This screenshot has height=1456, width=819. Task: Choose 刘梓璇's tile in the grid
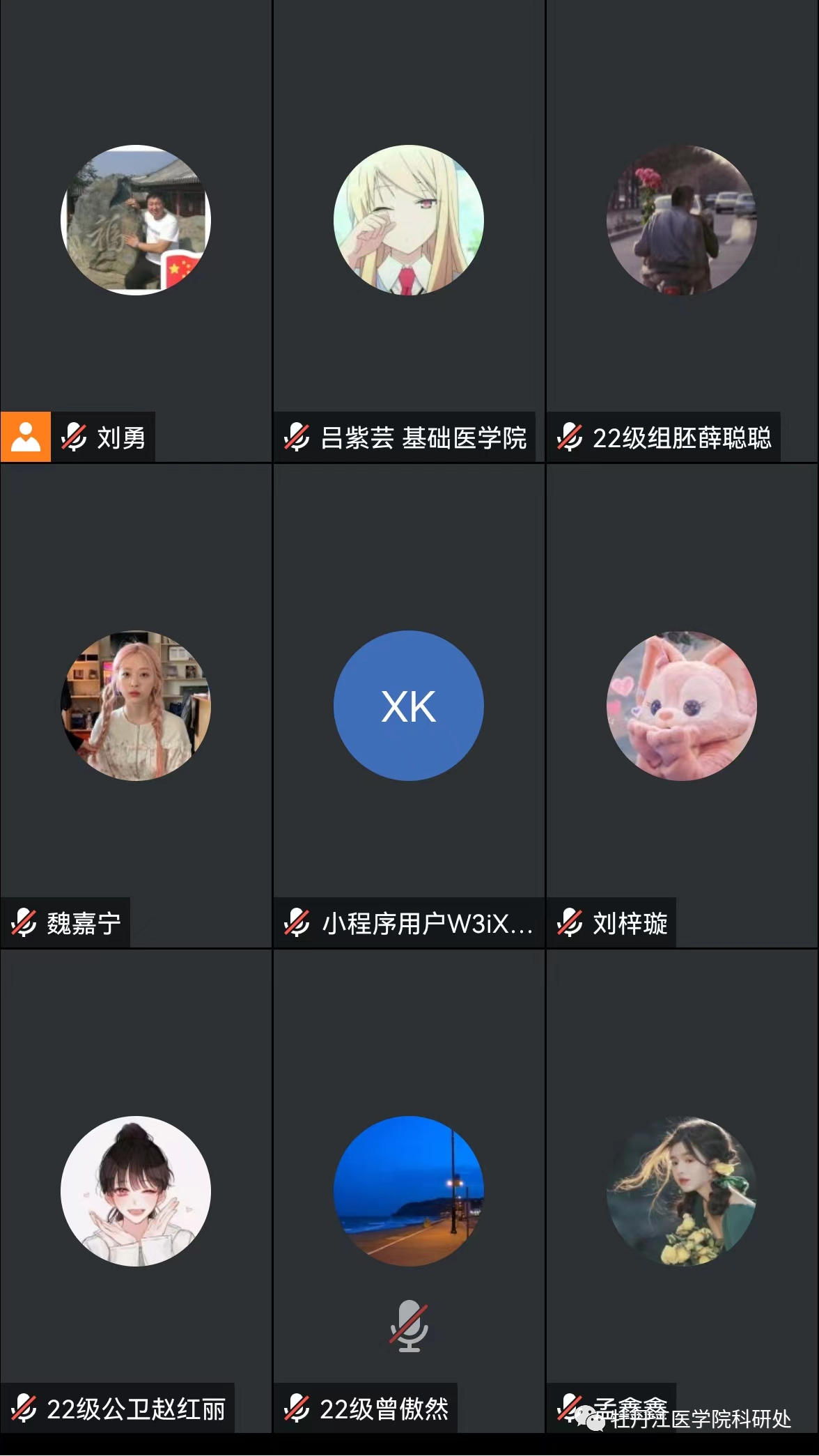pyautogui.click(x=682, y=705)
